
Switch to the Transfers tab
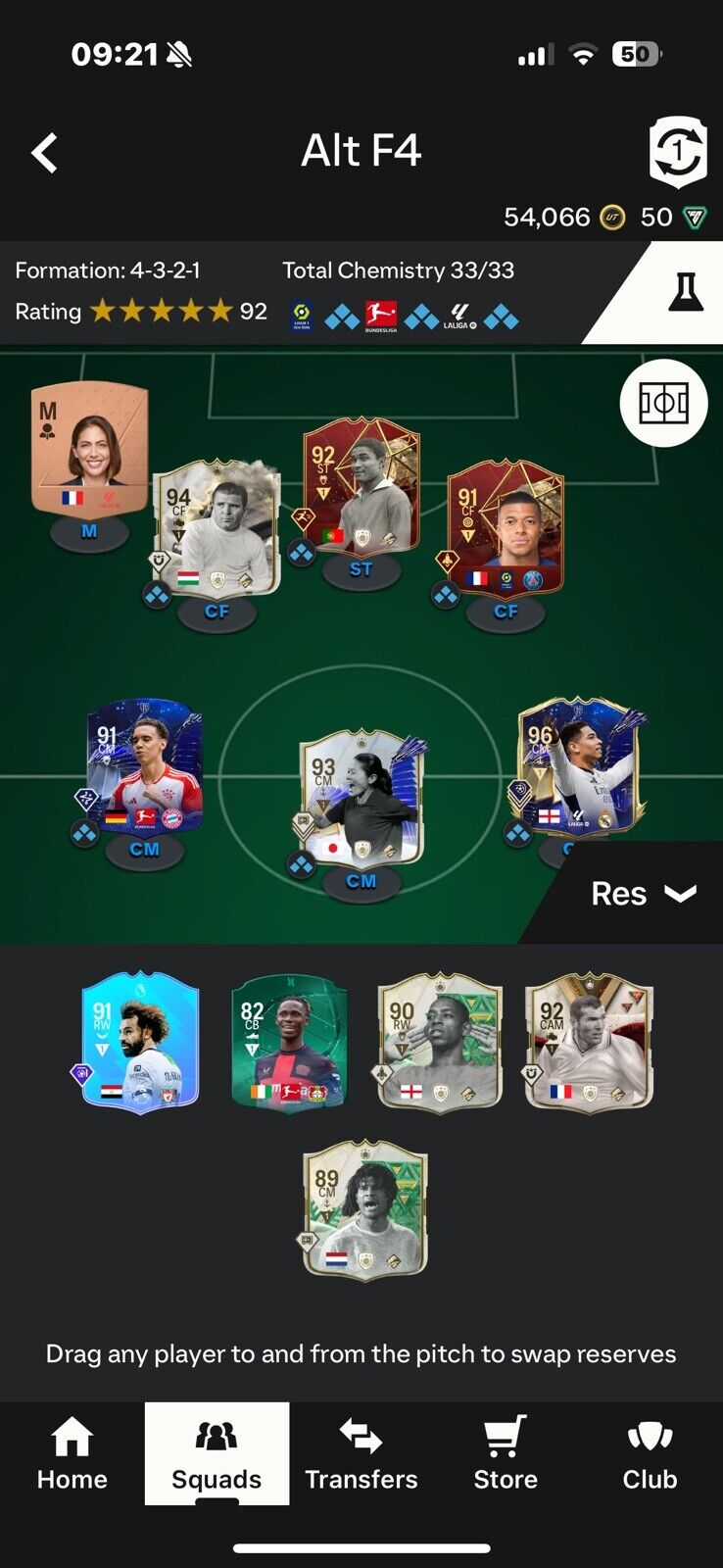point(361,1454)
